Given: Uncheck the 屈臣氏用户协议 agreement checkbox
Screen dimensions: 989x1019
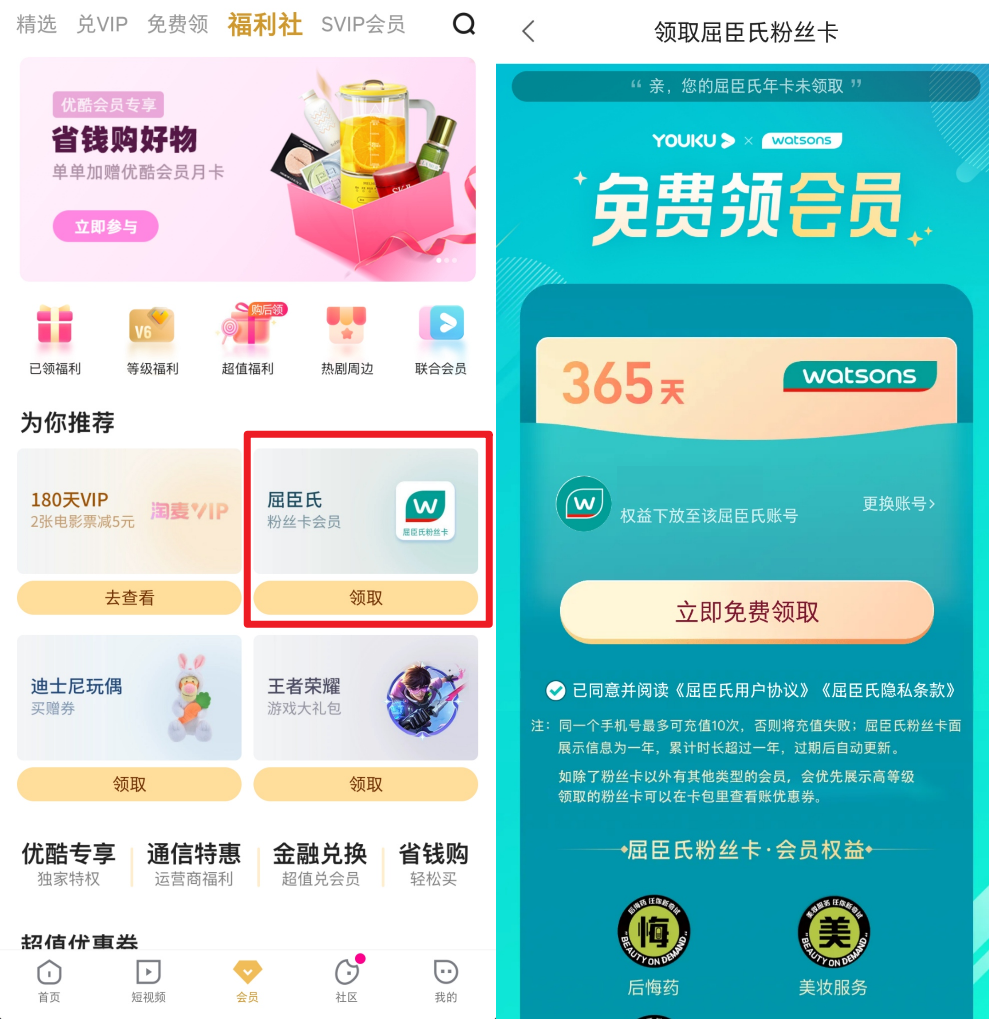Looking at the screenshot, I should click(555, 690).
